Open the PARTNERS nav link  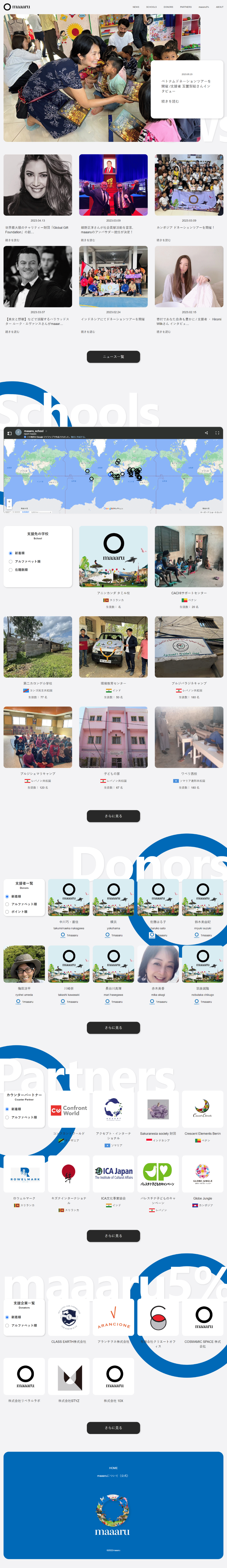(x=186, y=7)
